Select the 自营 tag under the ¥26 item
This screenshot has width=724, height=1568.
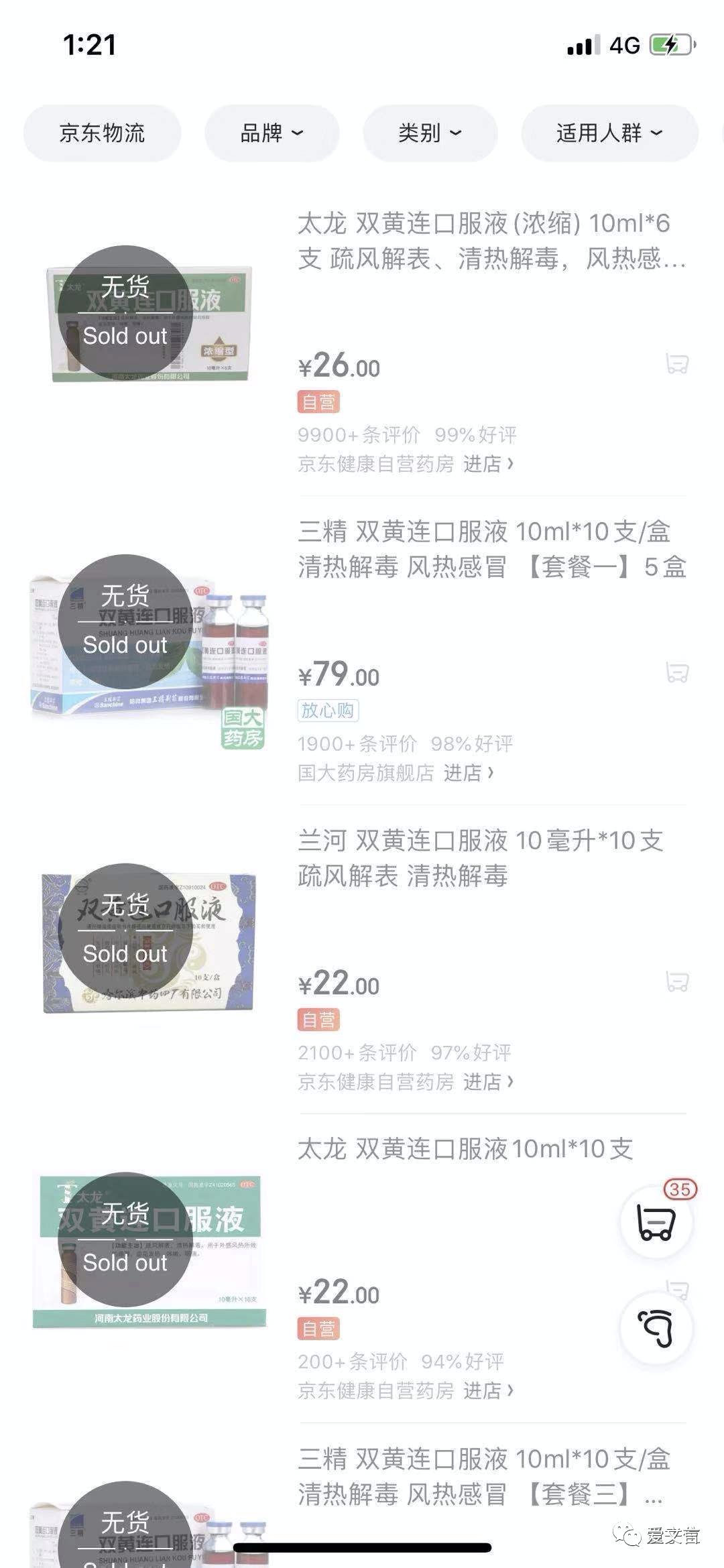(x=319, y=402)
